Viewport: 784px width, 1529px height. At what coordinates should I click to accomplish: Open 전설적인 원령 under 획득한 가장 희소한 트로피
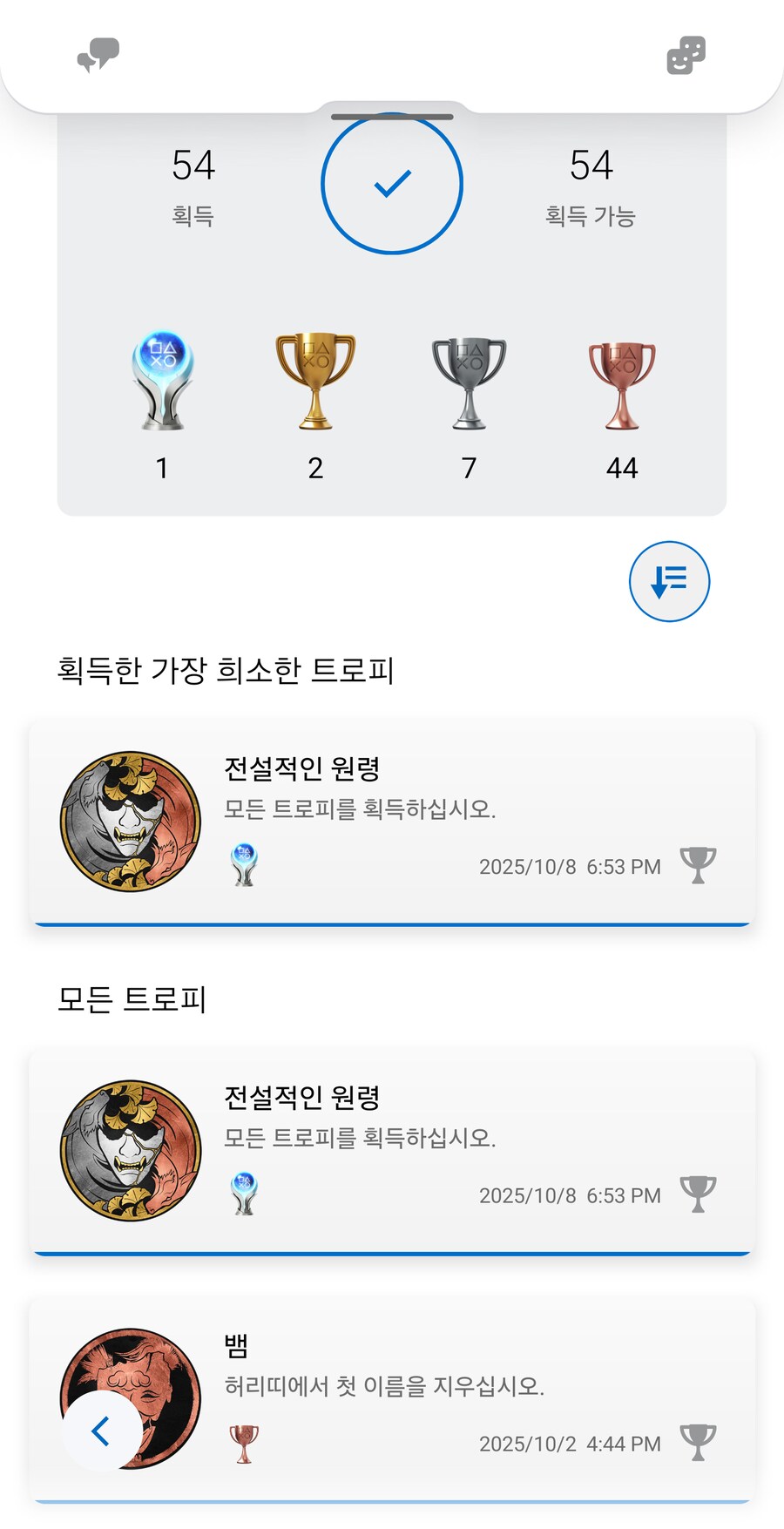coord(392,822)
